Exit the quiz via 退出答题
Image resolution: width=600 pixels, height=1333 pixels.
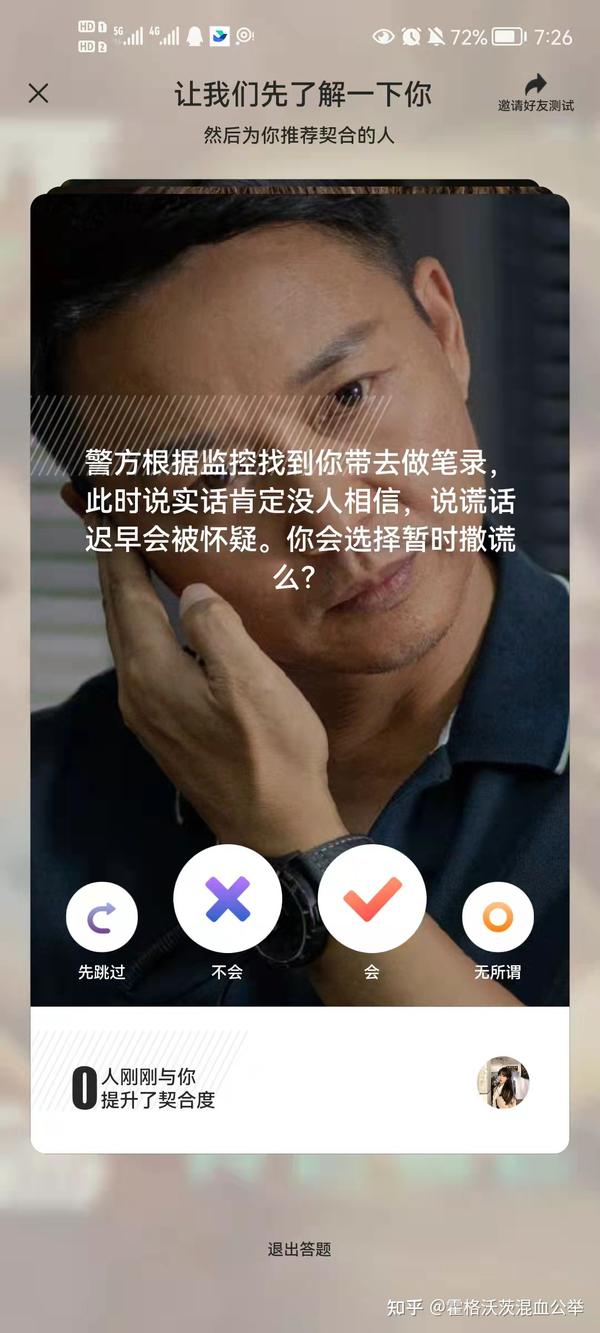(x=299, y=1249)
